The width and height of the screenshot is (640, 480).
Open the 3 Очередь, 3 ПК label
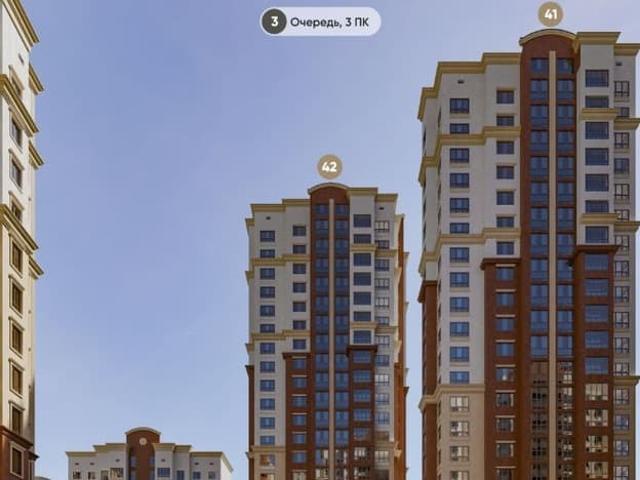pyautogui.click(x=320, y=21)
